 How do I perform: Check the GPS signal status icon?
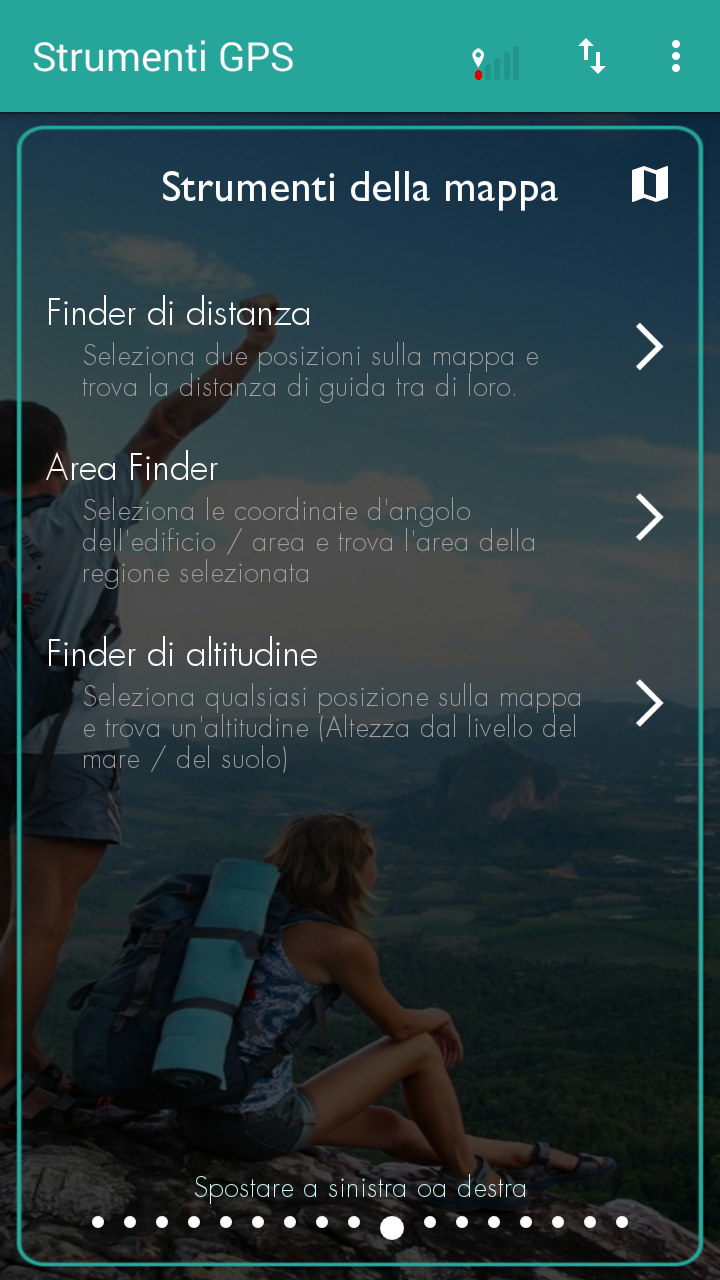(x=496, y=62)
